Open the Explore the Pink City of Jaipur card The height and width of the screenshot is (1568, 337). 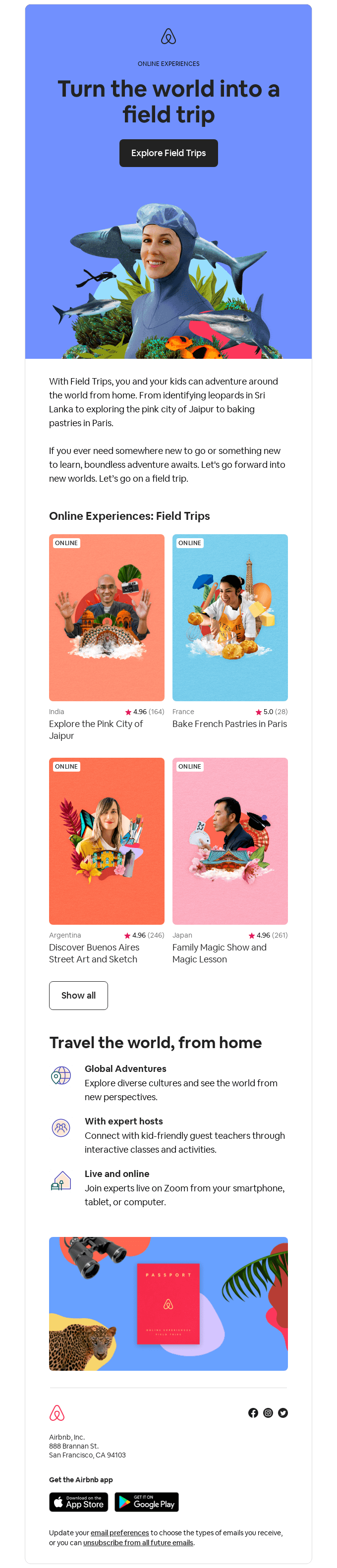click(x=107, y=617)
